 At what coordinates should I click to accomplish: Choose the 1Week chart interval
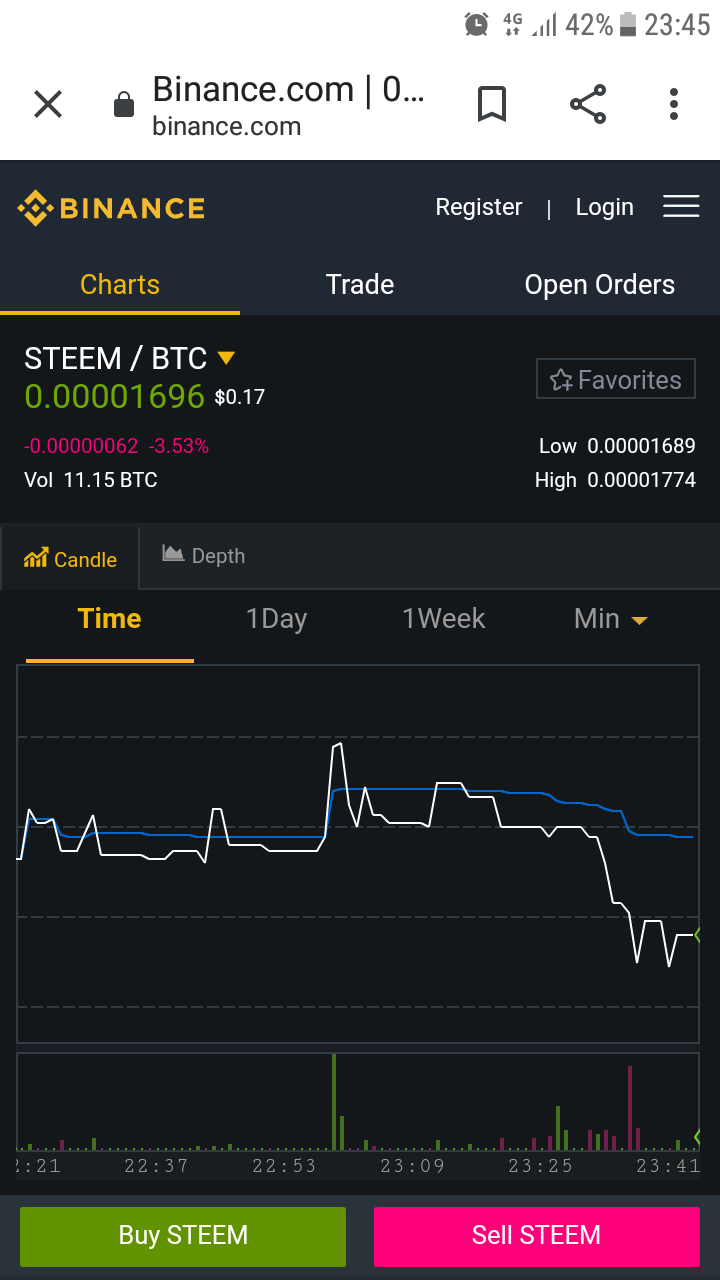pos(443,619)
